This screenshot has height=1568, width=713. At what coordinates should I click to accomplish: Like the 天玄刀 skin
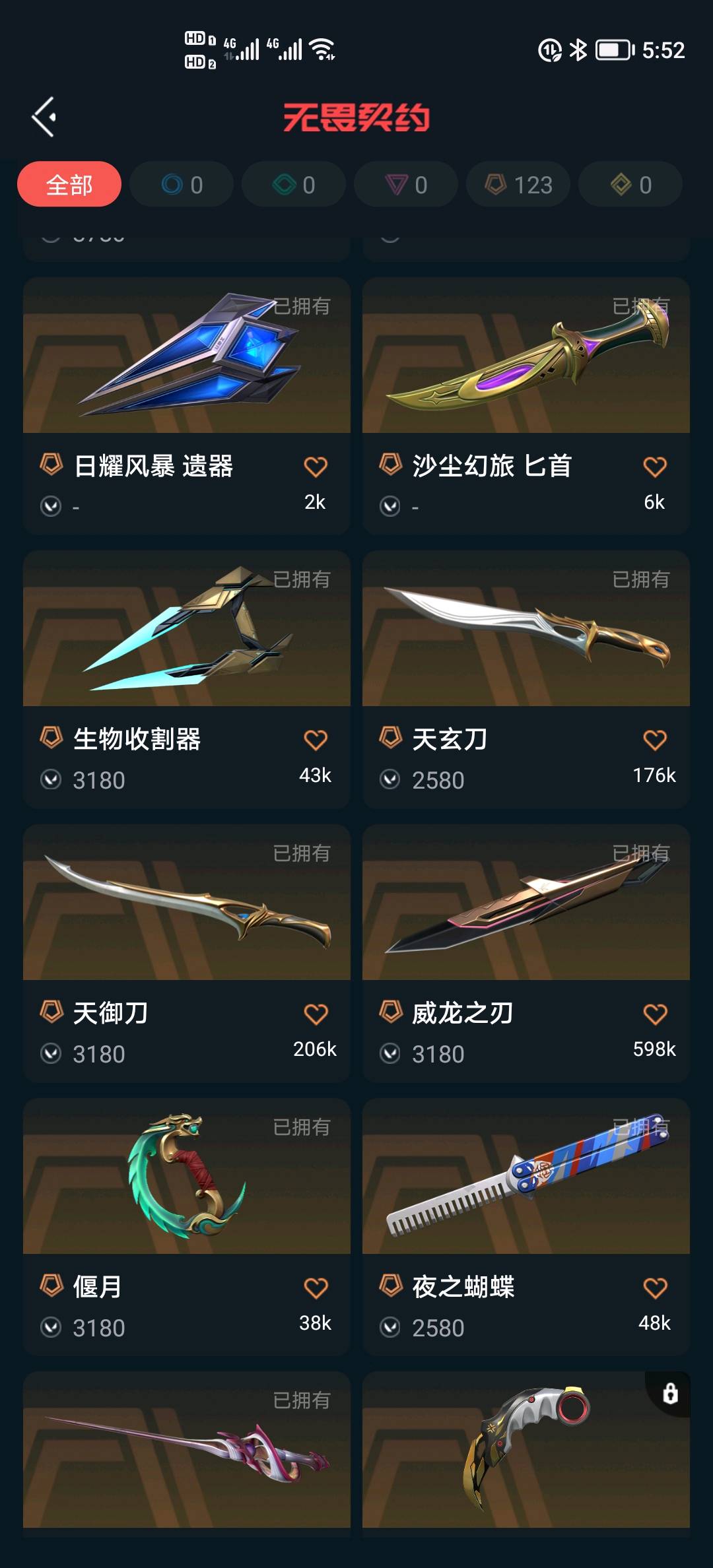click(654, 740)
